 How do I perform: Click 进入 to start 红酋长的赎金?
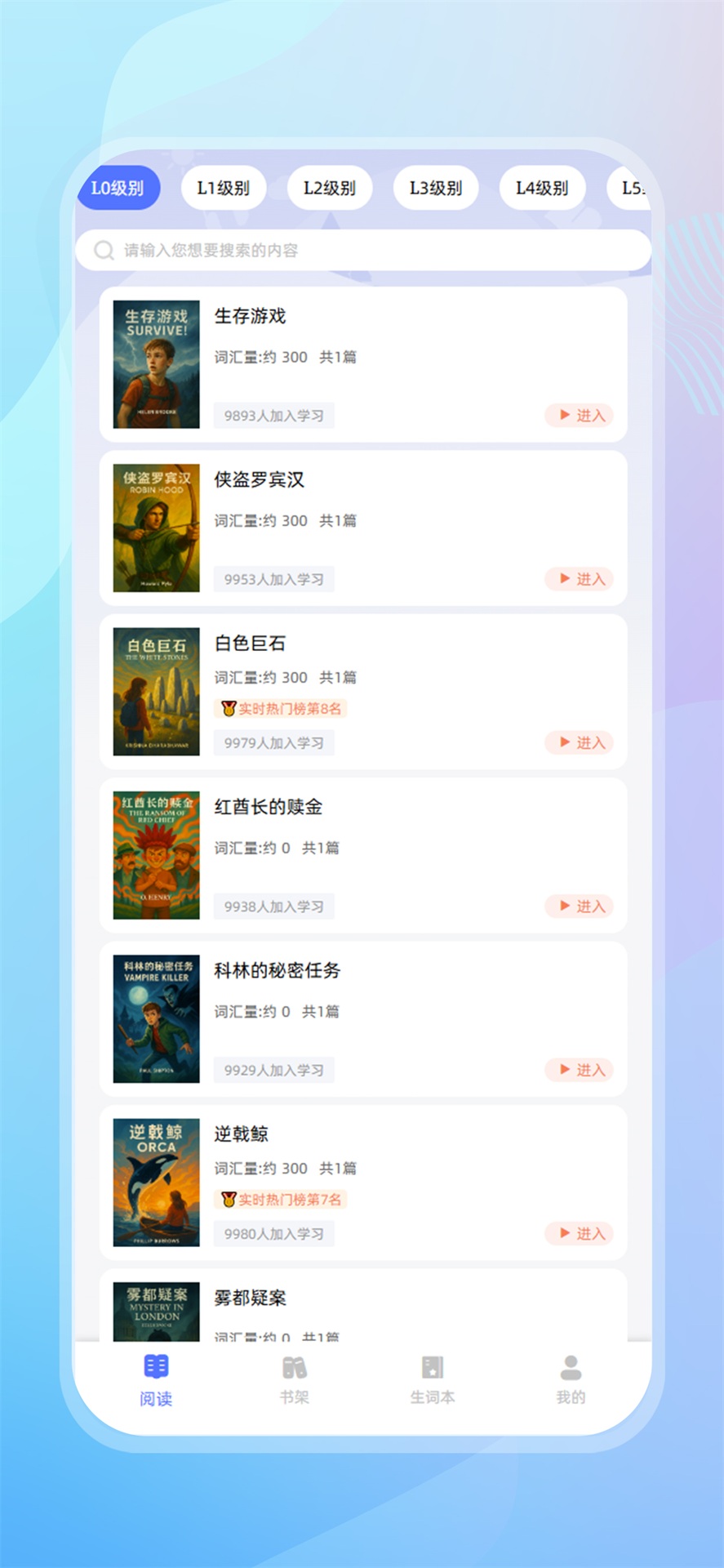point(580,906)
